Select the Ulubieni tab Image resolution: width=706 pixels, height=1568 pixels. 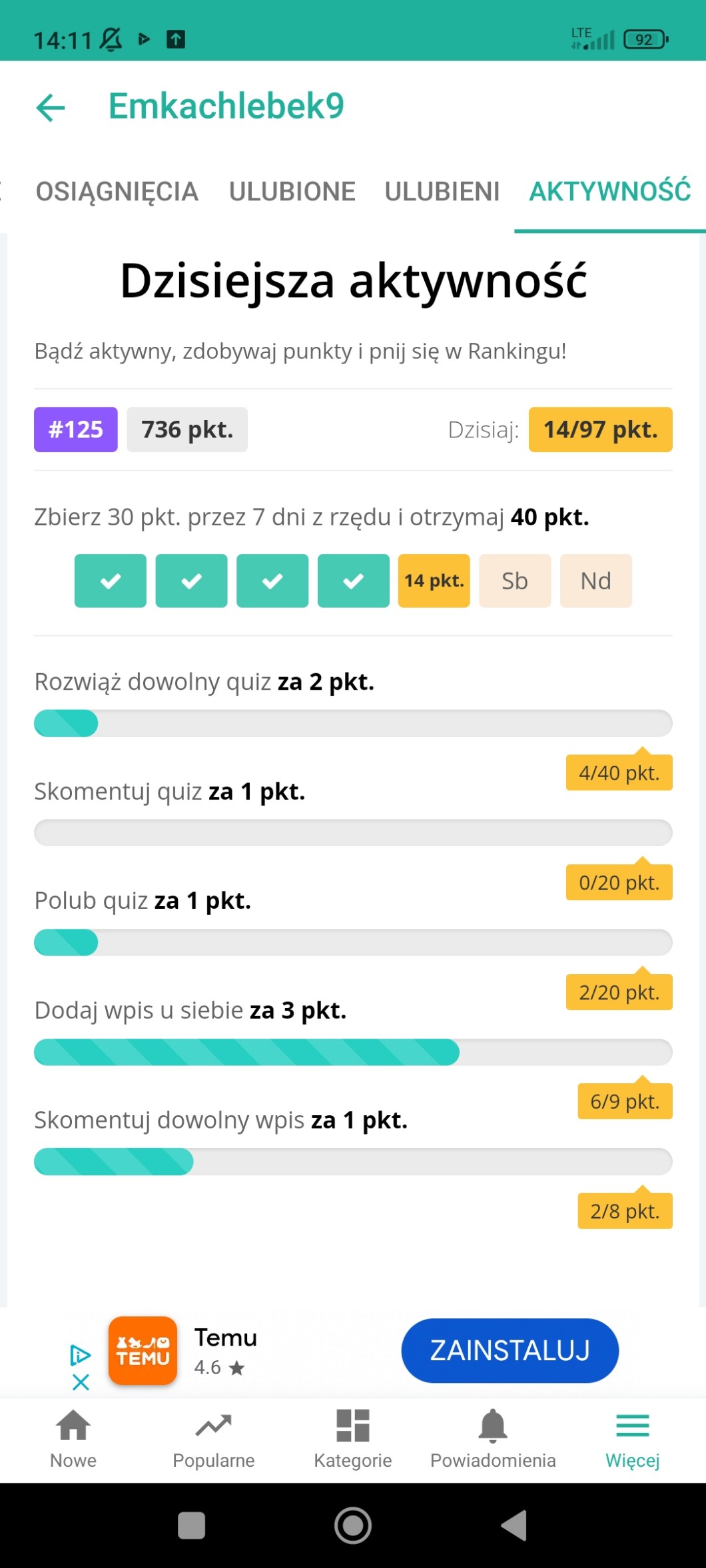442,192
